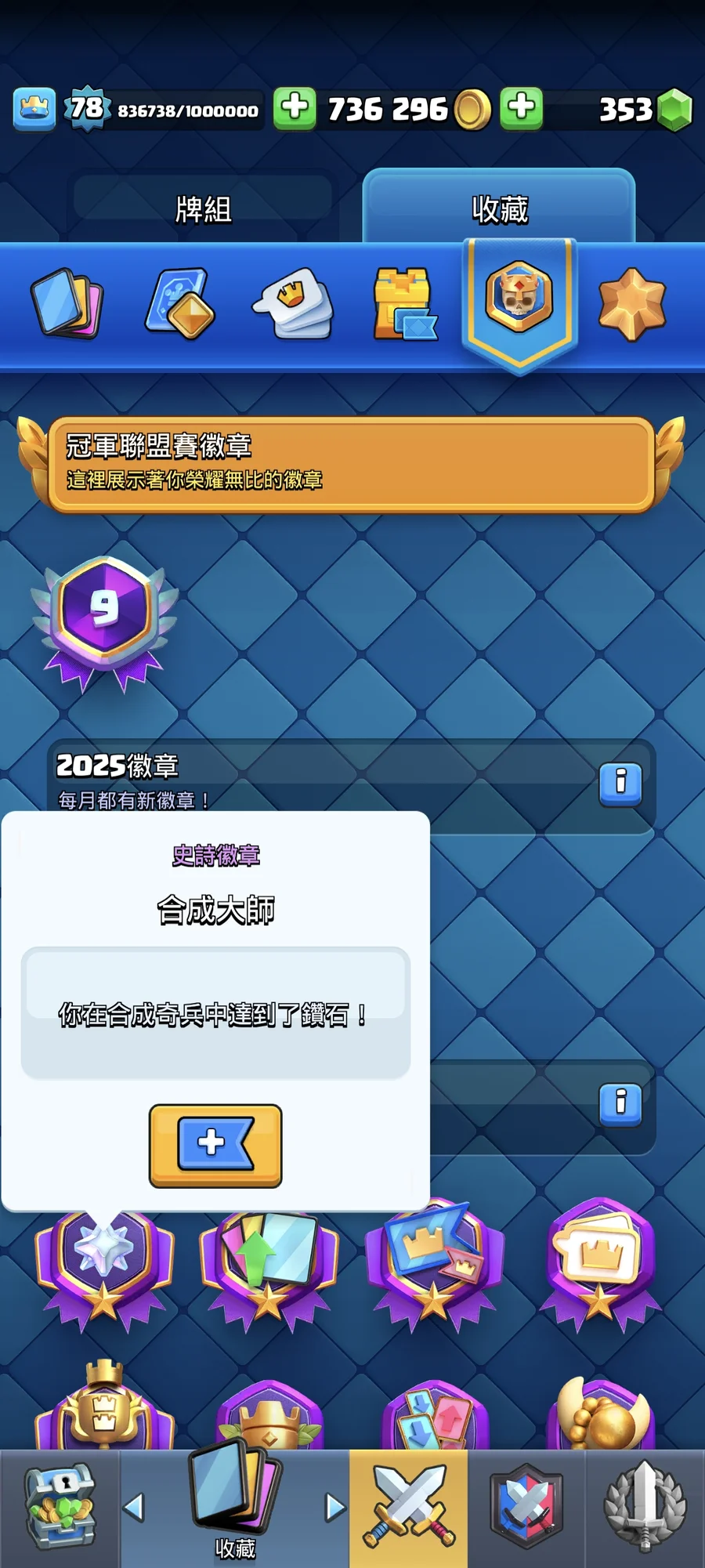The width and height of the screenshot is (705, 1568).
Task: Go to the battle crossed-swords tab
Action: click(x=408, y=1508)
